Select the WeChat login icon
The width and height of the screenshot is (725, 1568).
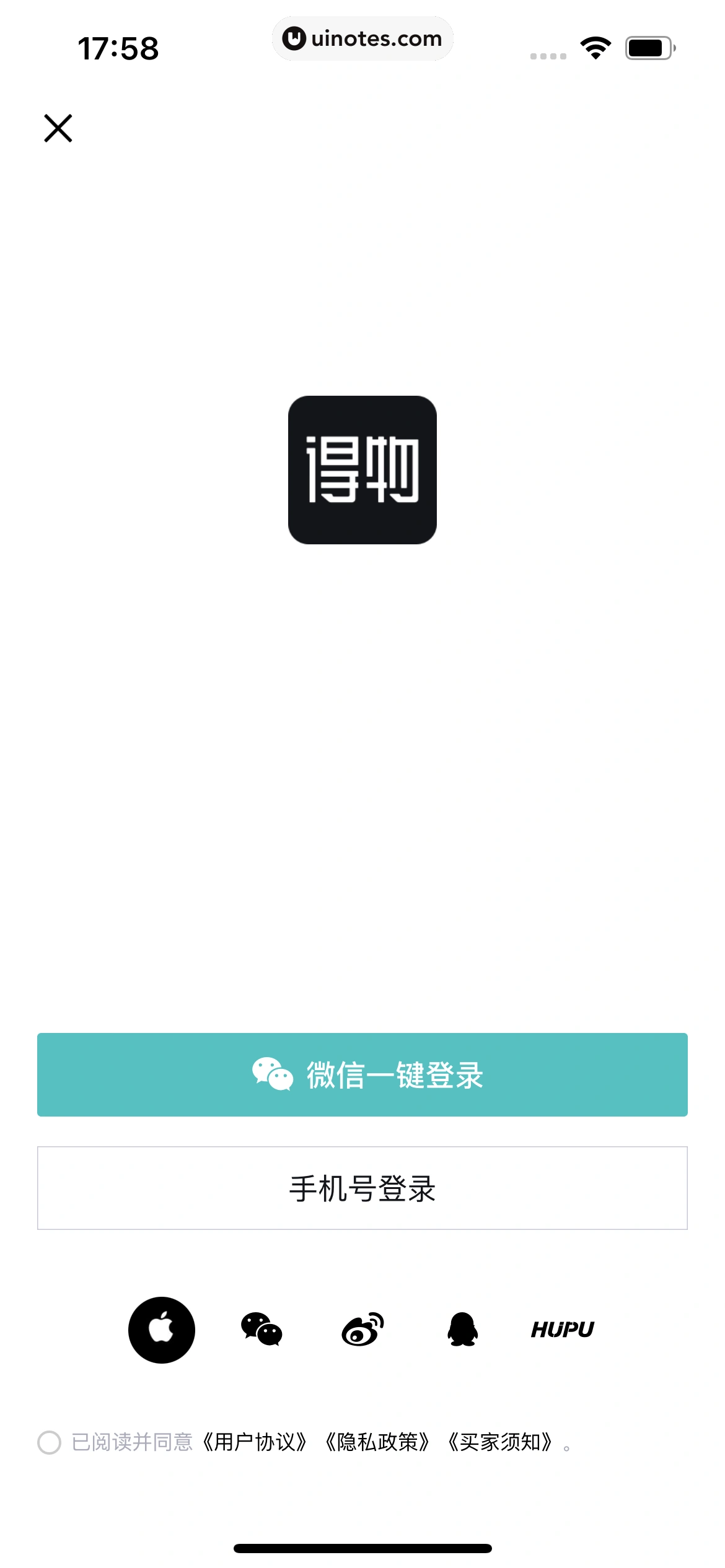(x=262, y=1328)
